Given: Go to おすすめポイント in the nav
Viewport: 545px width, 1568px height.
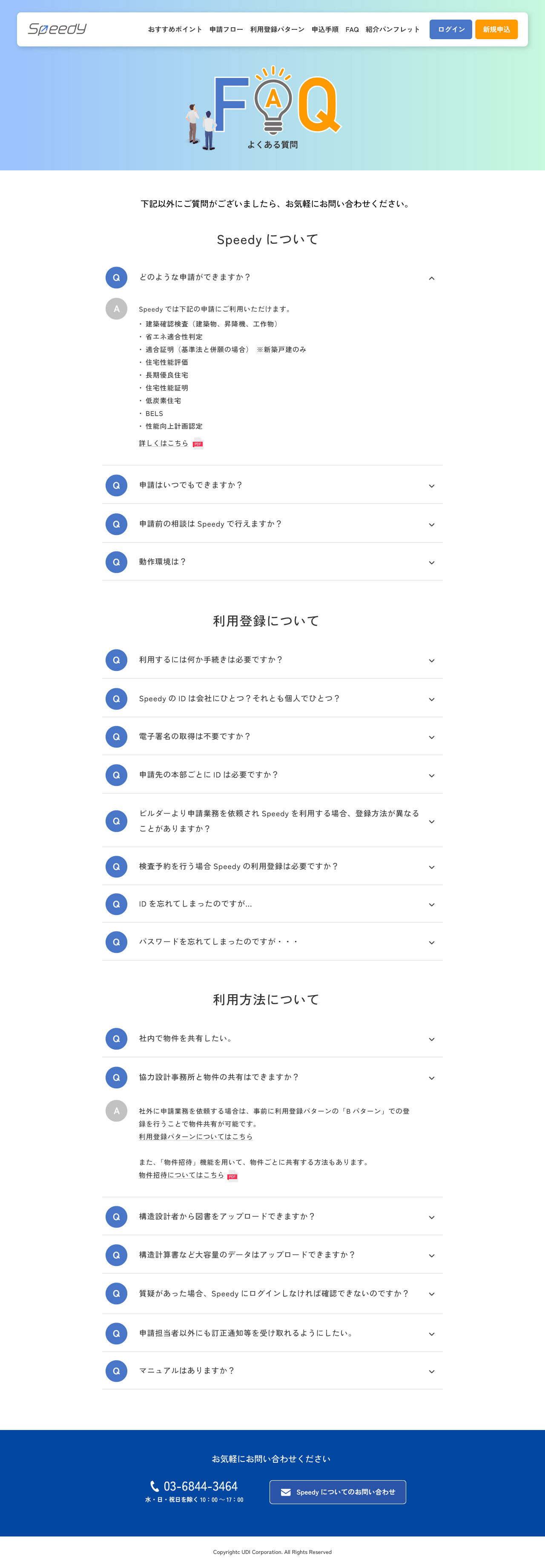Looking at the screenshot, I should coord(175,29).
